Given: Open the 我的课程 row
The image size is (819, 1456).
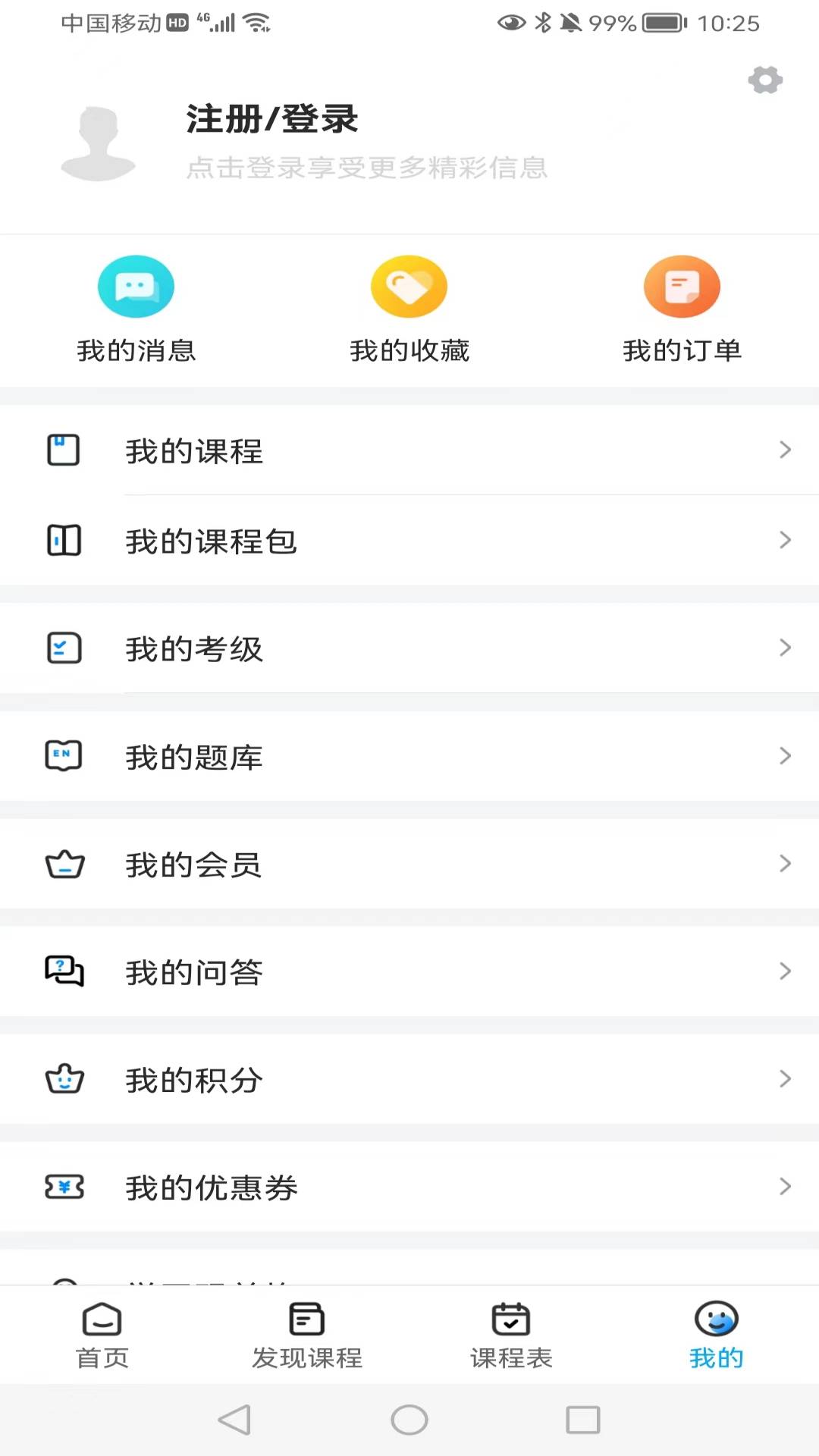Looking at the screenshot, I should 409,450.
